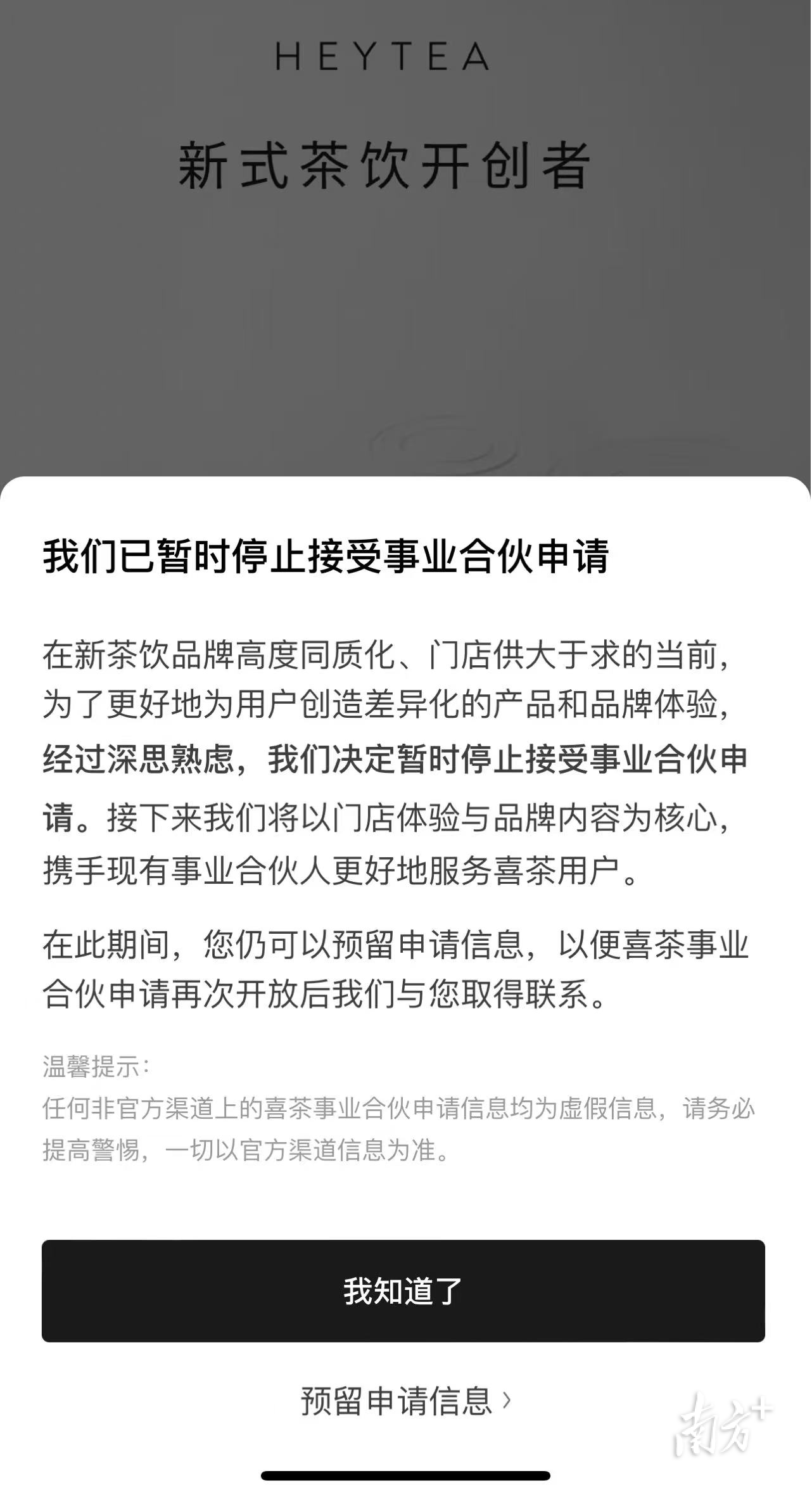Screen dimensions: 812x1497
Task: Tap the 我知道了 button
Action: pos(403,1290)
